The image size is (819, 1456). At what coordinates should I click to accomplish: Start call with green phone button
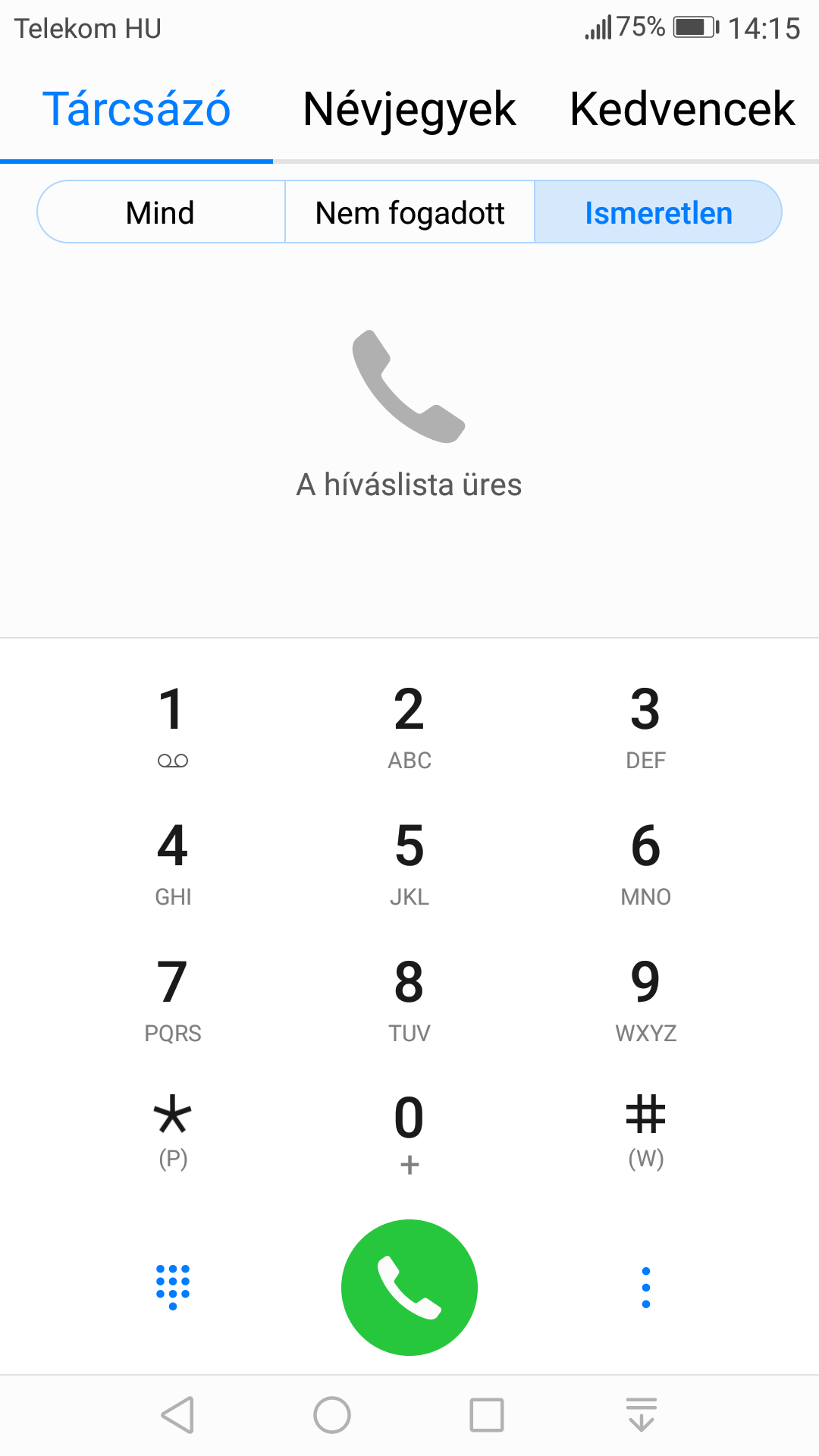point(409,1288)
